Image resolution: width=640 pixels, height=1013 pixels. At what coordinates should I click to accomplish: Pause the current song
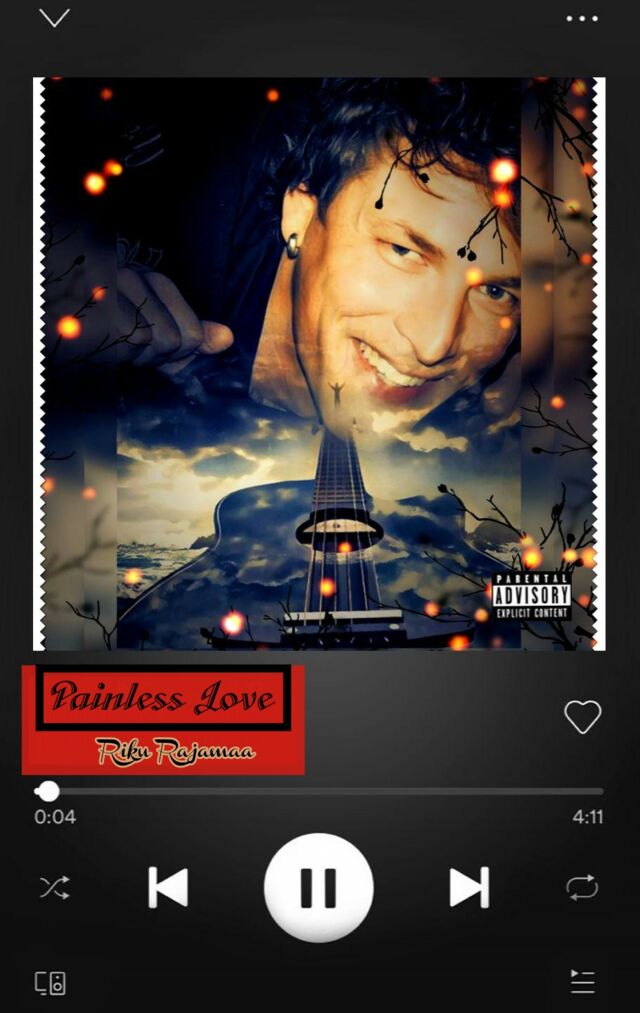[x=319, y=887]
